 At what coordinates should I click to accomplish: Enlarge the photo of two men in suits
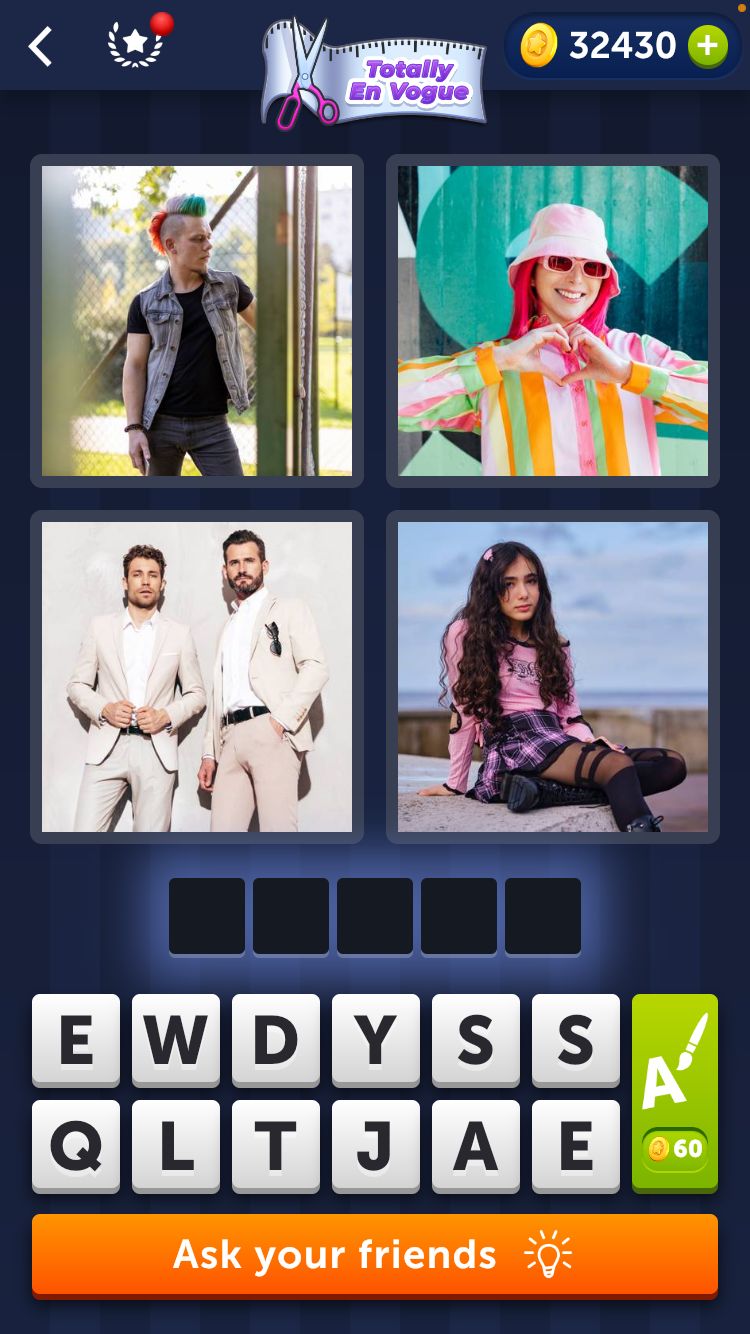click(197, 677)
